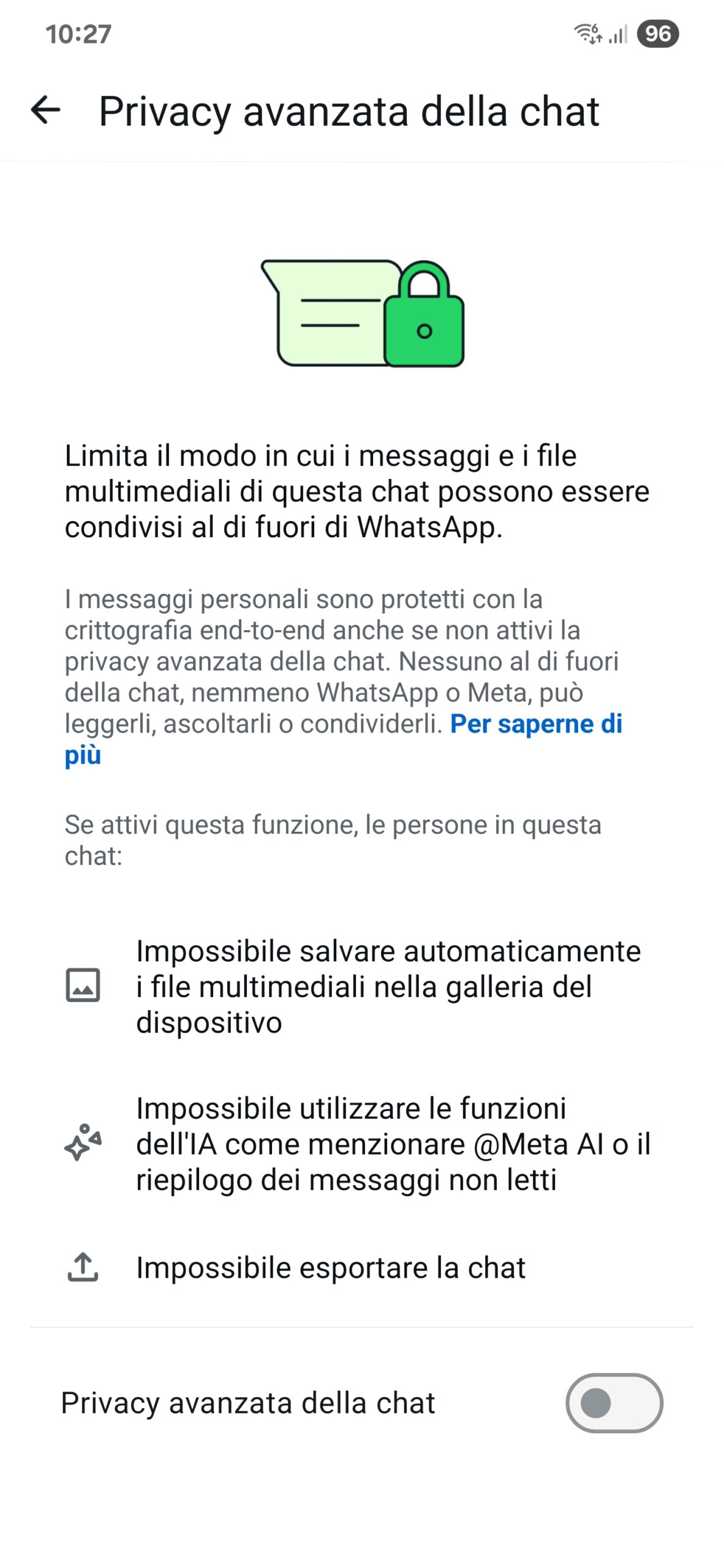Go back from Privacy avanzata della chat

click(x=46, y=110)
